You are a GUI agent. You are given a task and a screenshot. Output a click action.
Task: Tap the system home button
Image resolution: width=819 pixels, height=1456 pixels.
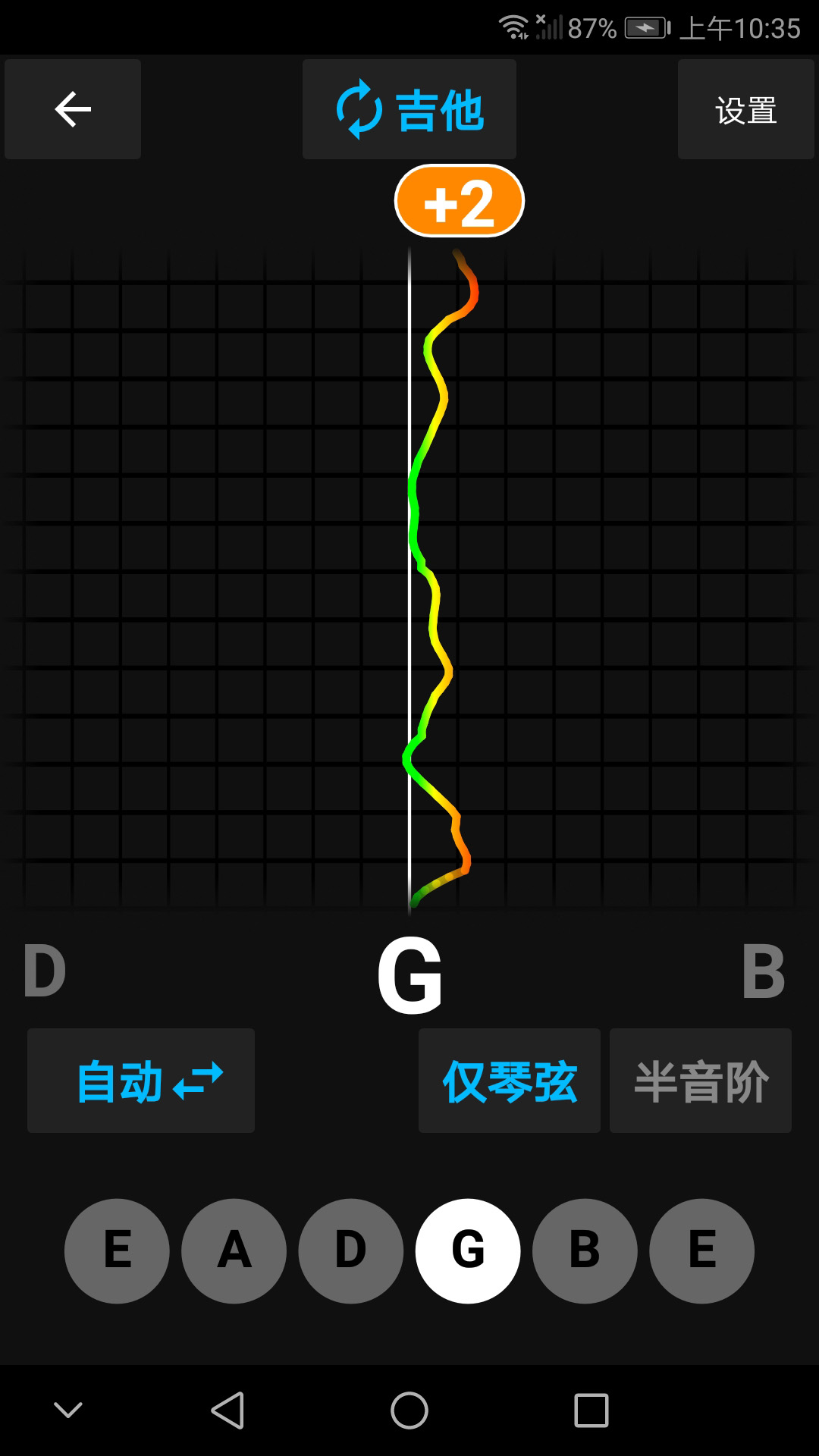[409, 1410]
